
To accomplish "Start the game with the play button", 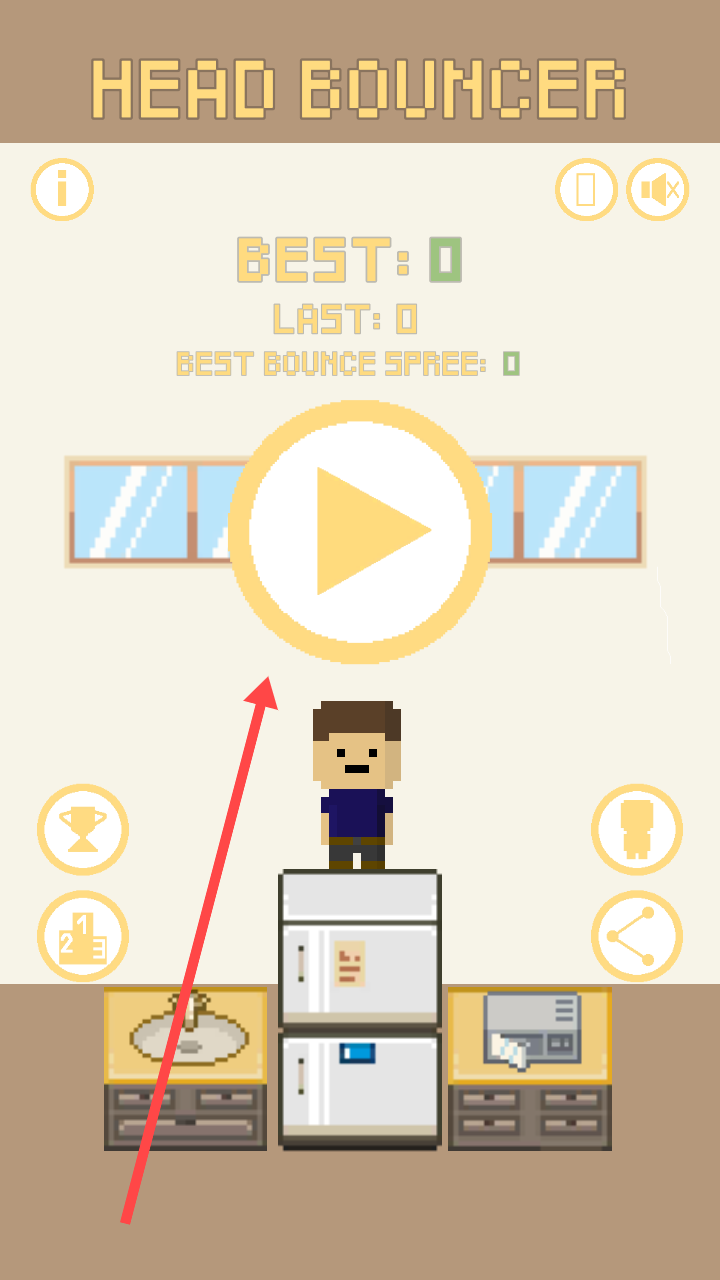I will 360,532.
